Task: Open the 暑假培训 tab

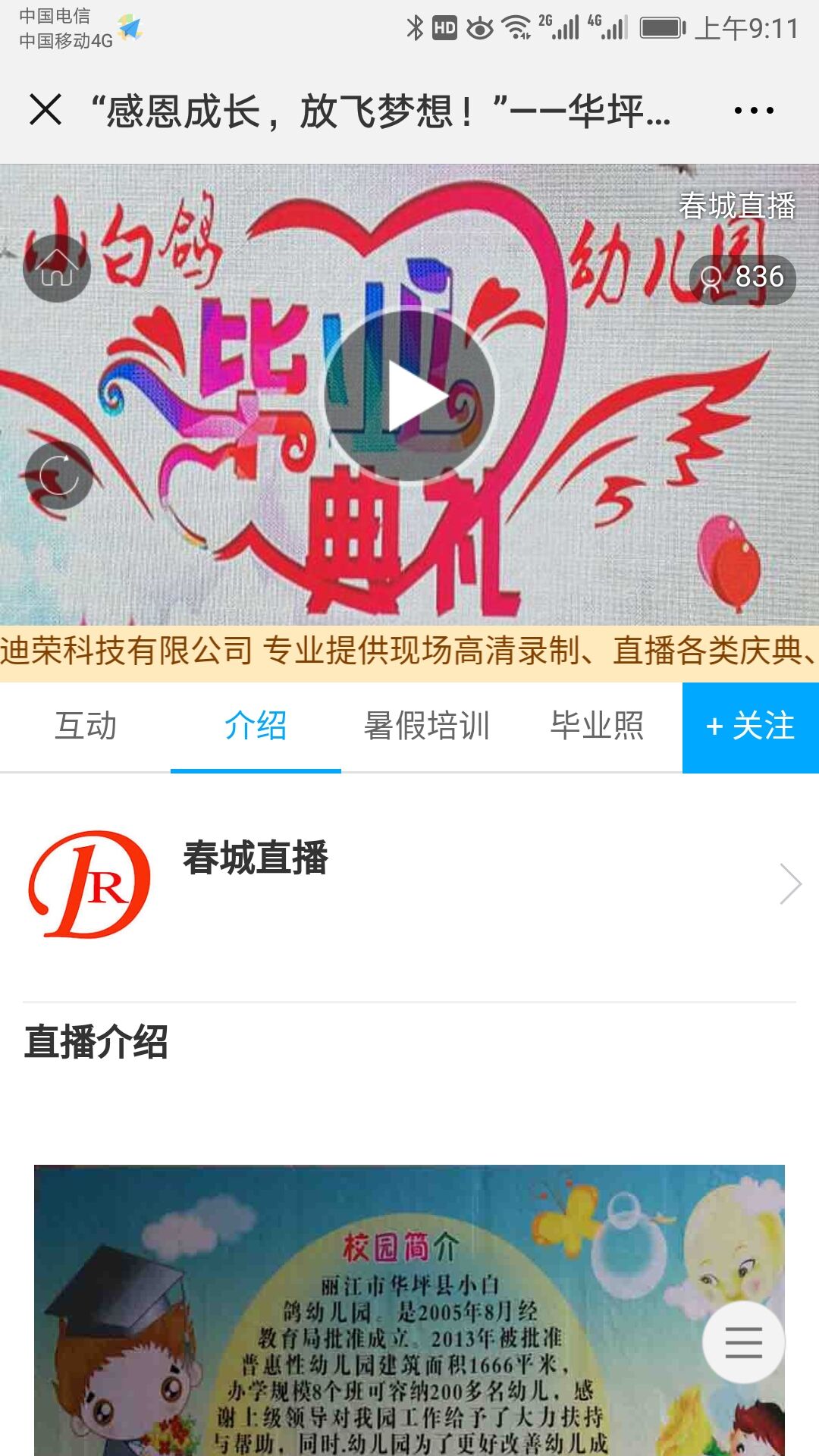Action: pos(426,726)
